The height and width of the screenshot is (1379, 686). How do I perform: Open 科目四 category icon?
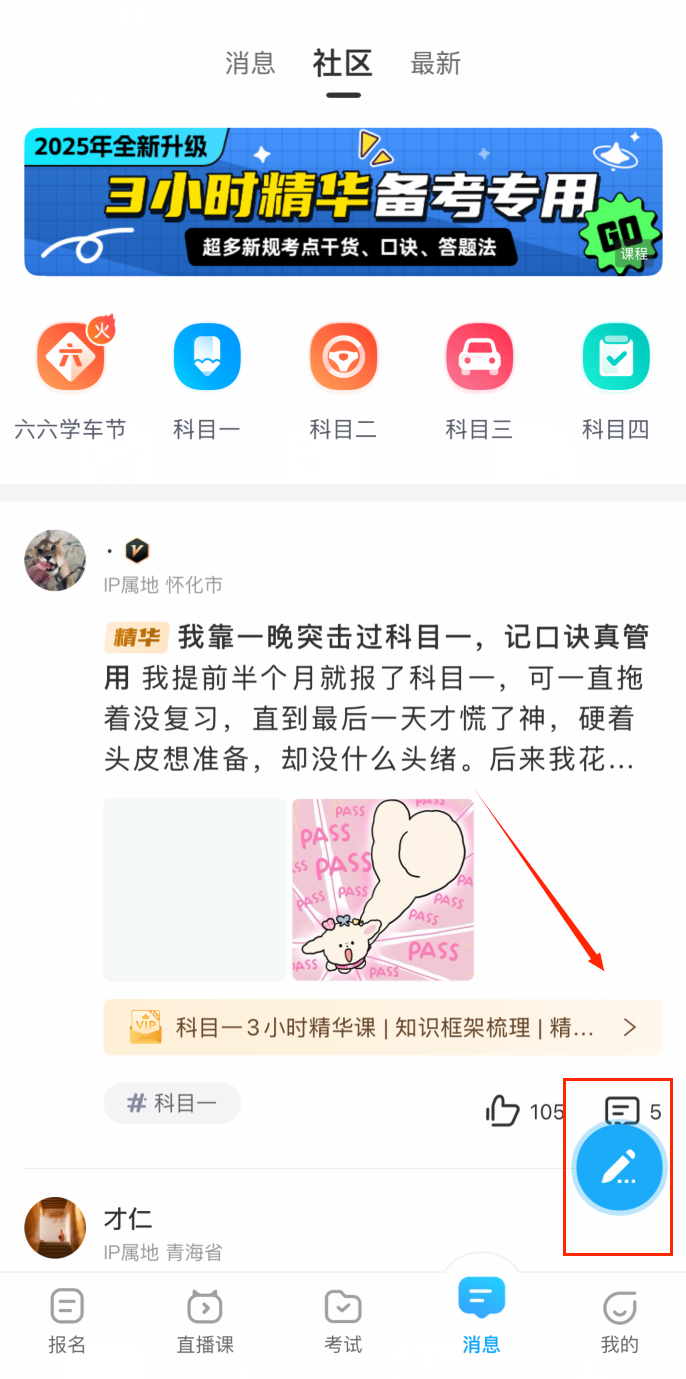[616, 358]
